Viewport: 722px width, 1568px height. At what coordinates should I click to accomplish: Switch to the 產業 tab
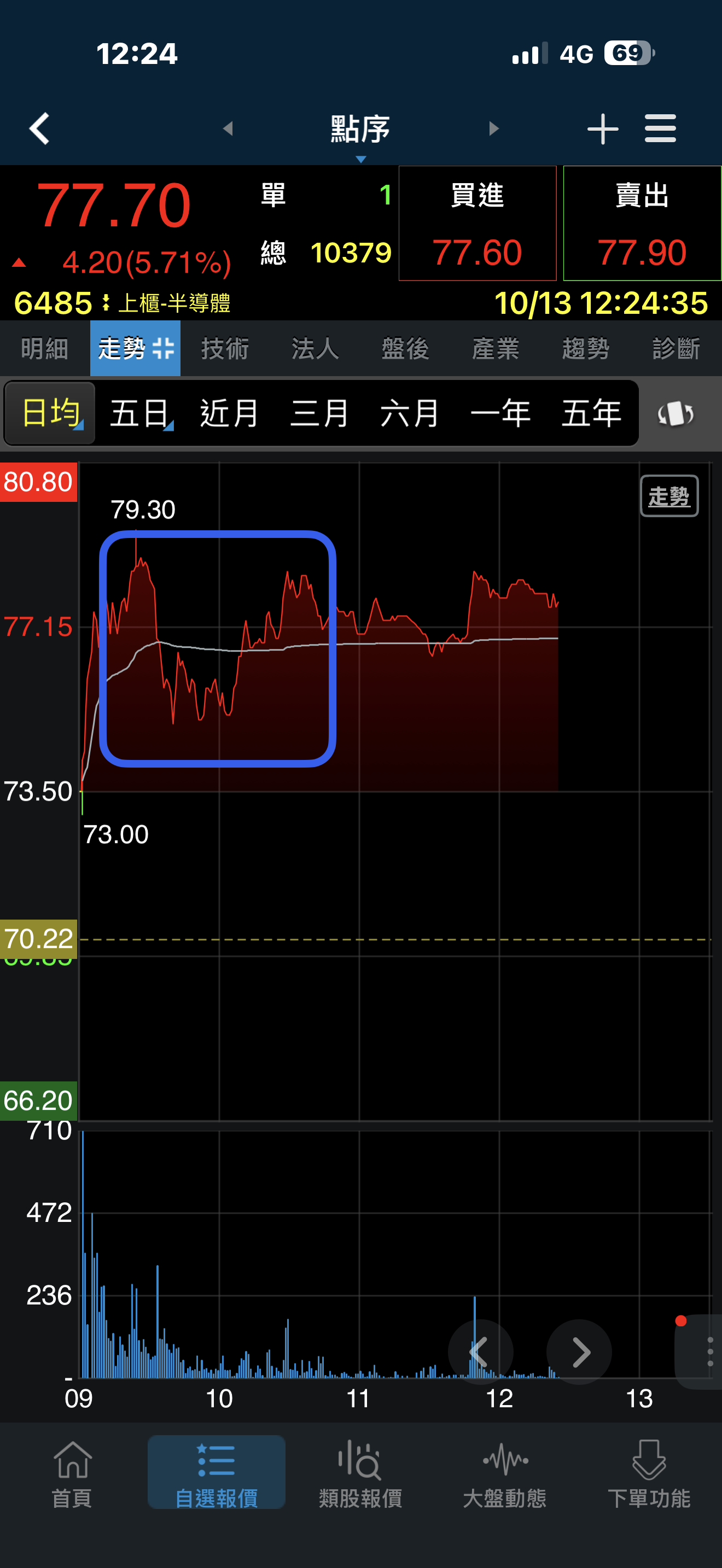point(495,349)
